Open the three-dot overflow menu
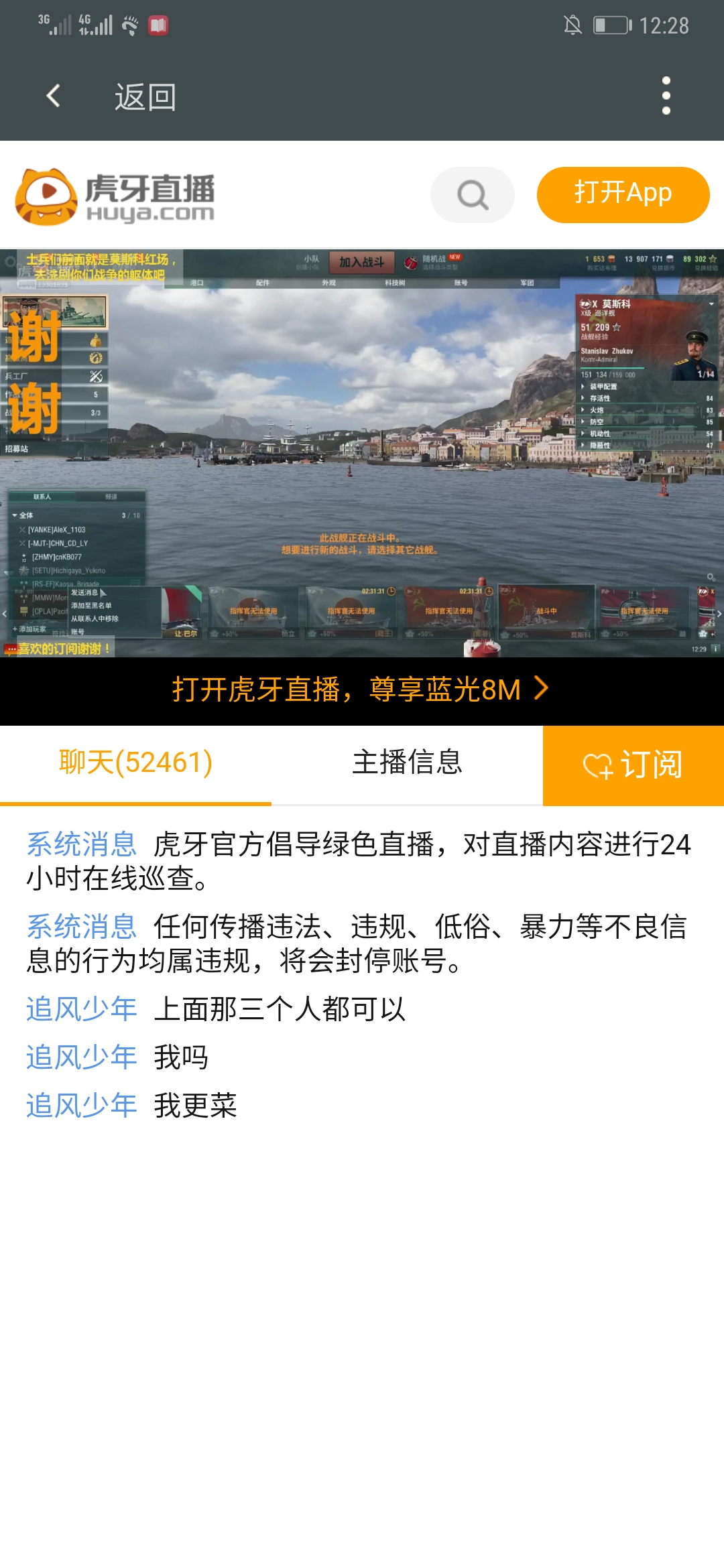Screen dimensions: 724x1568 (x=665, y=96)
